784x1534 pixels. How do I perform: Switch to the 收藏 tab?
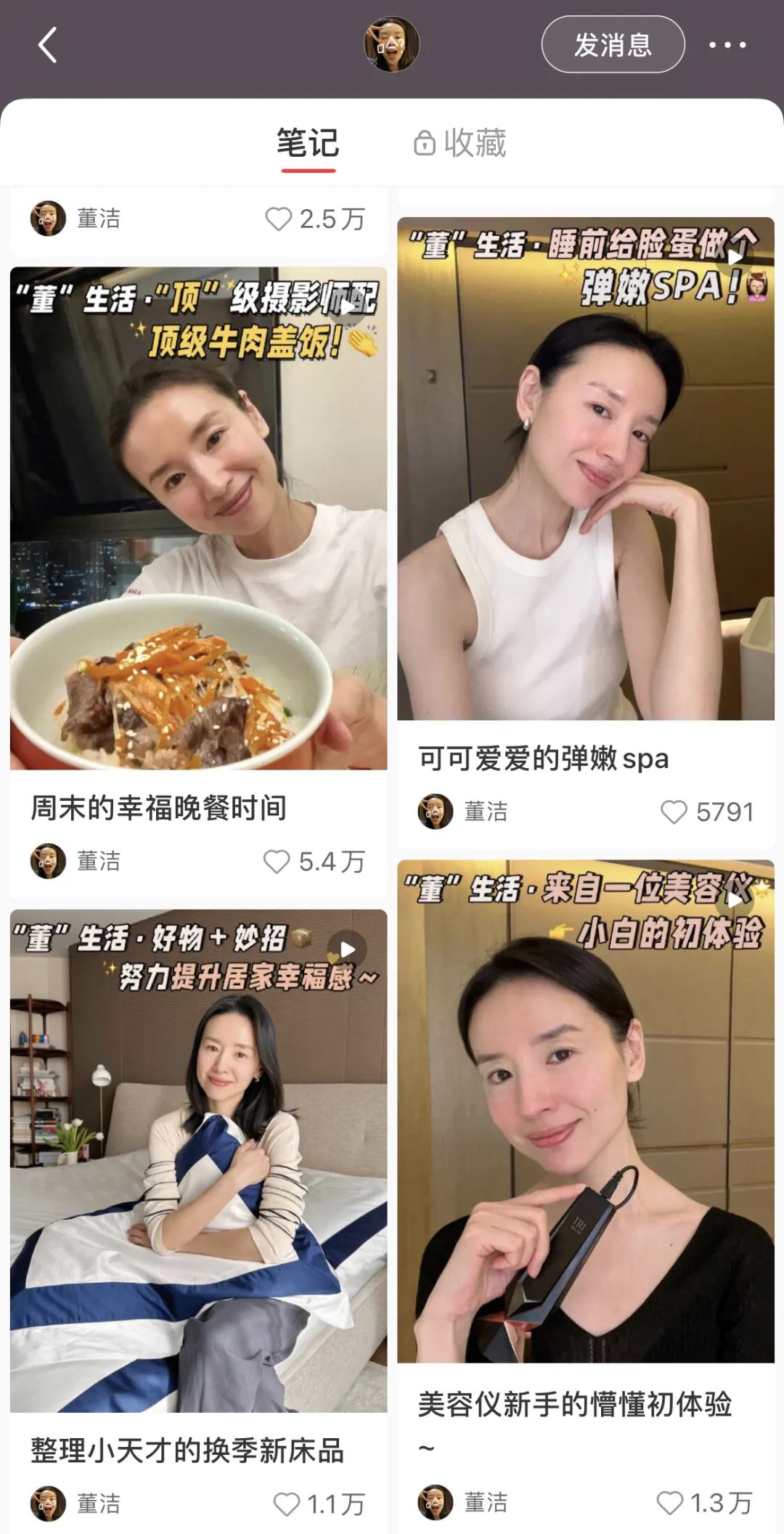[x=460, y=143]
